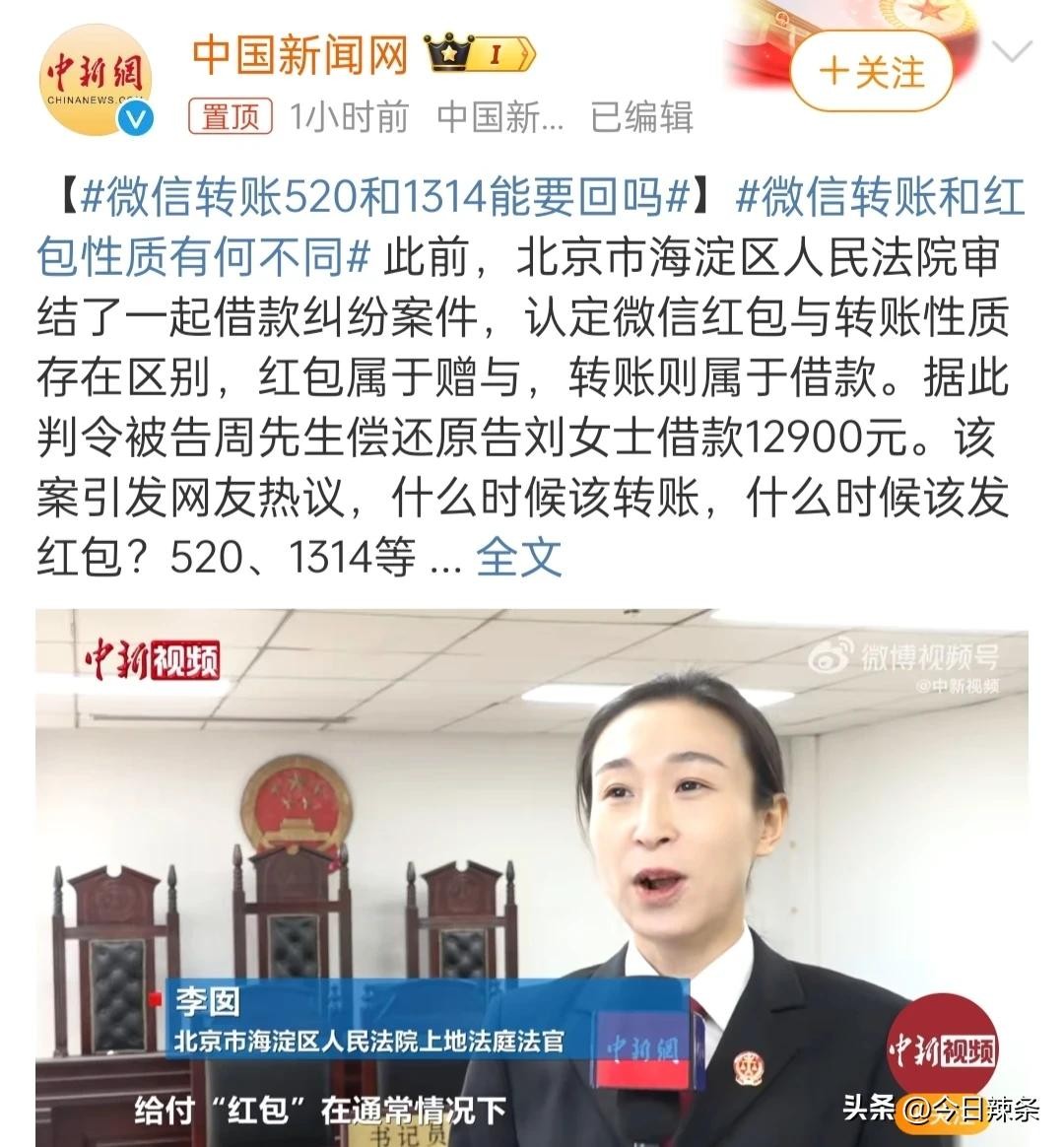Tap the 中国新闻网 account name
The width and height of the screenshot is (1064, 1147).
pos(300,54)
